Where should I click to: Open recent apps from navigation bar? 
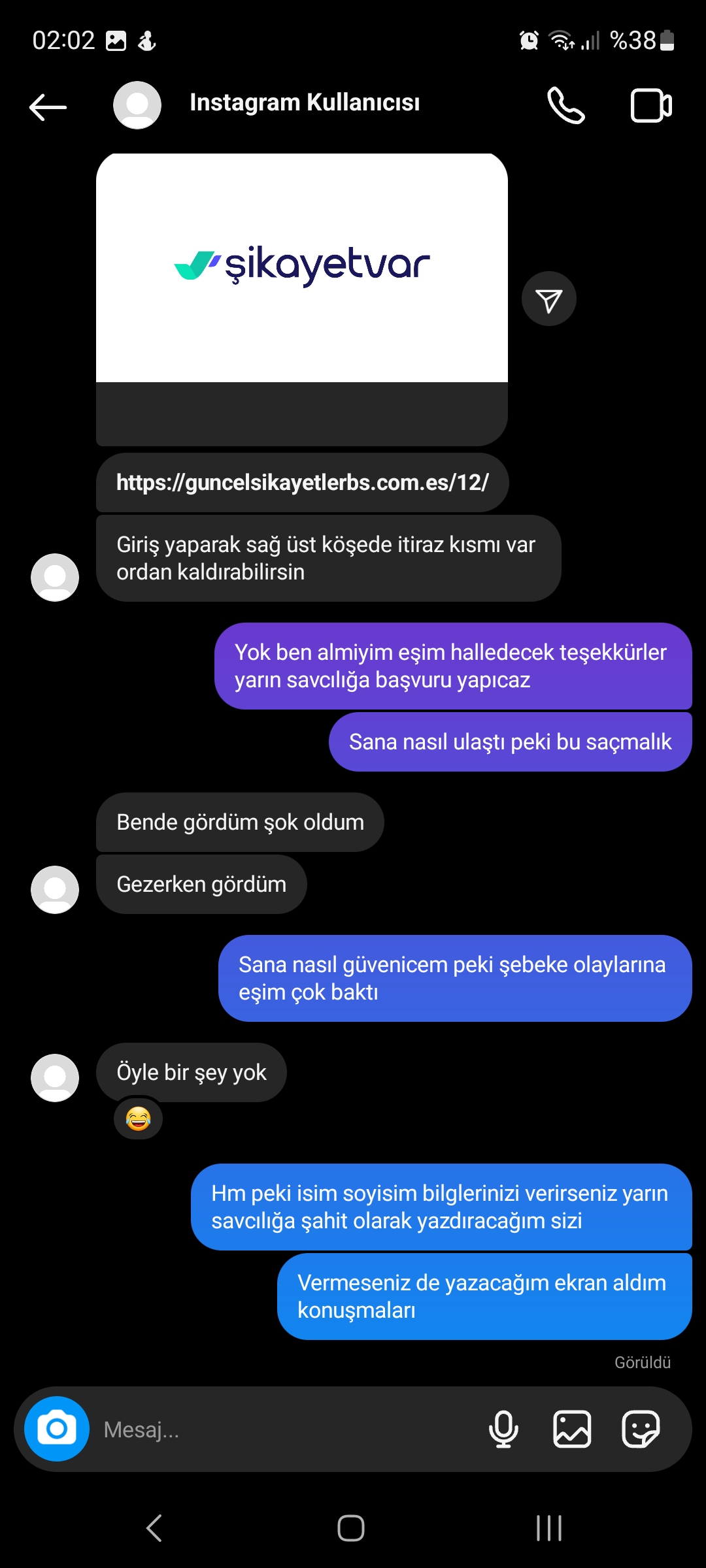[548, 1528]
